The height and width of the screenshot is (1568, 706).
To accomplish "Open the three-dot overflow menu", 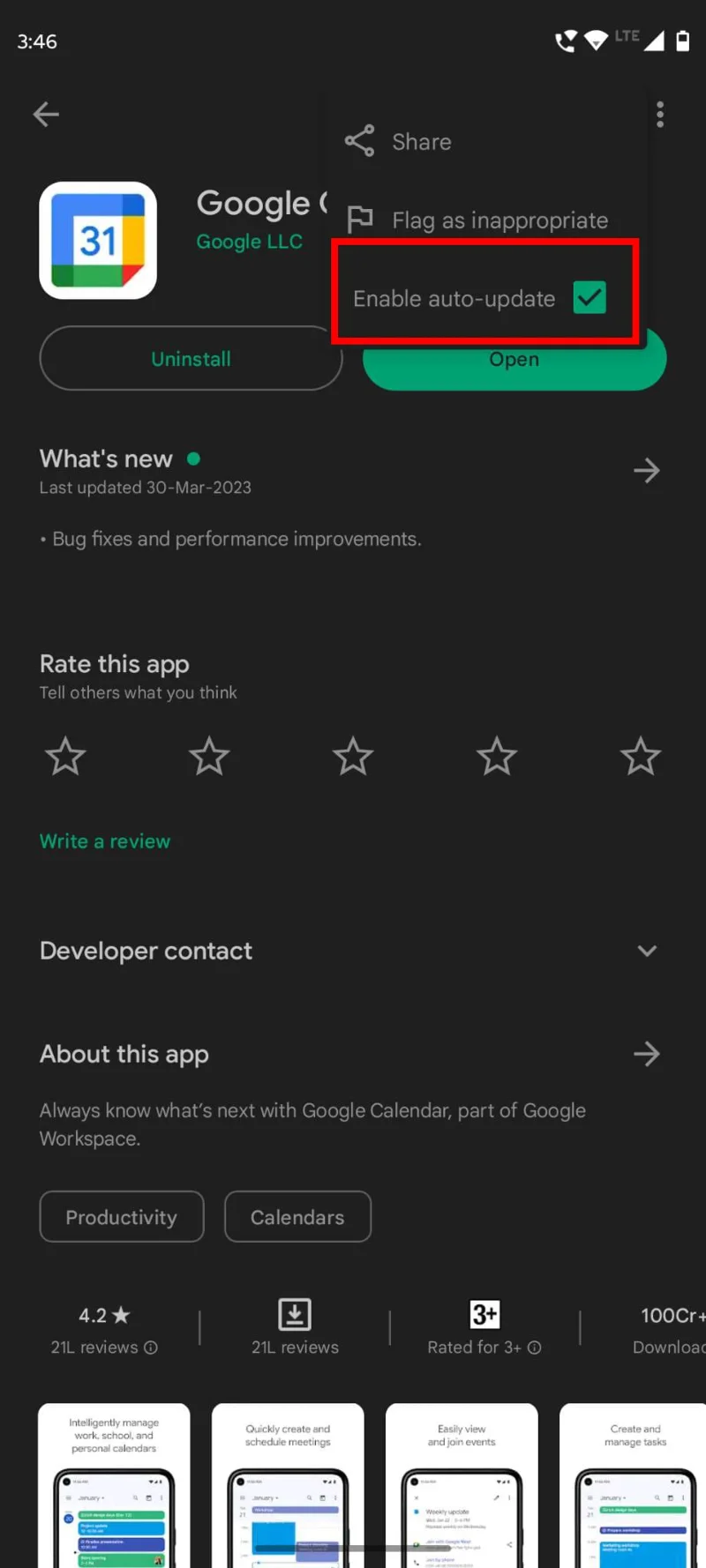I will pos(659,114).
